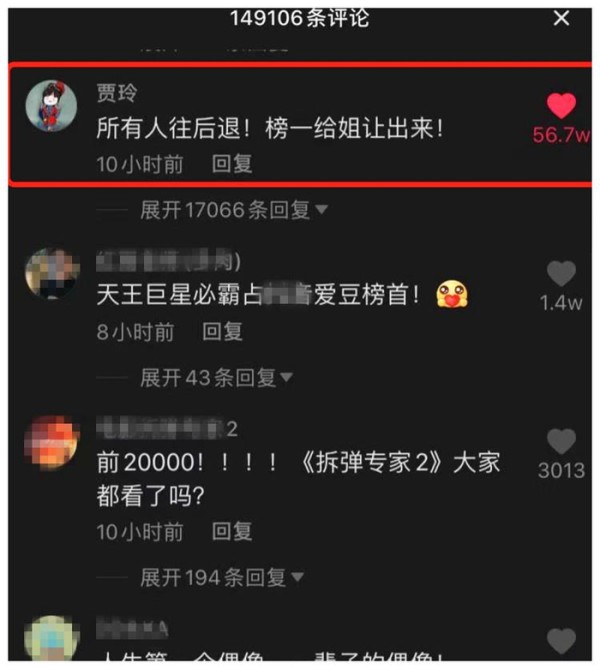
Task: Open 贾玲's profile avatar
Action: pos(51,105)
